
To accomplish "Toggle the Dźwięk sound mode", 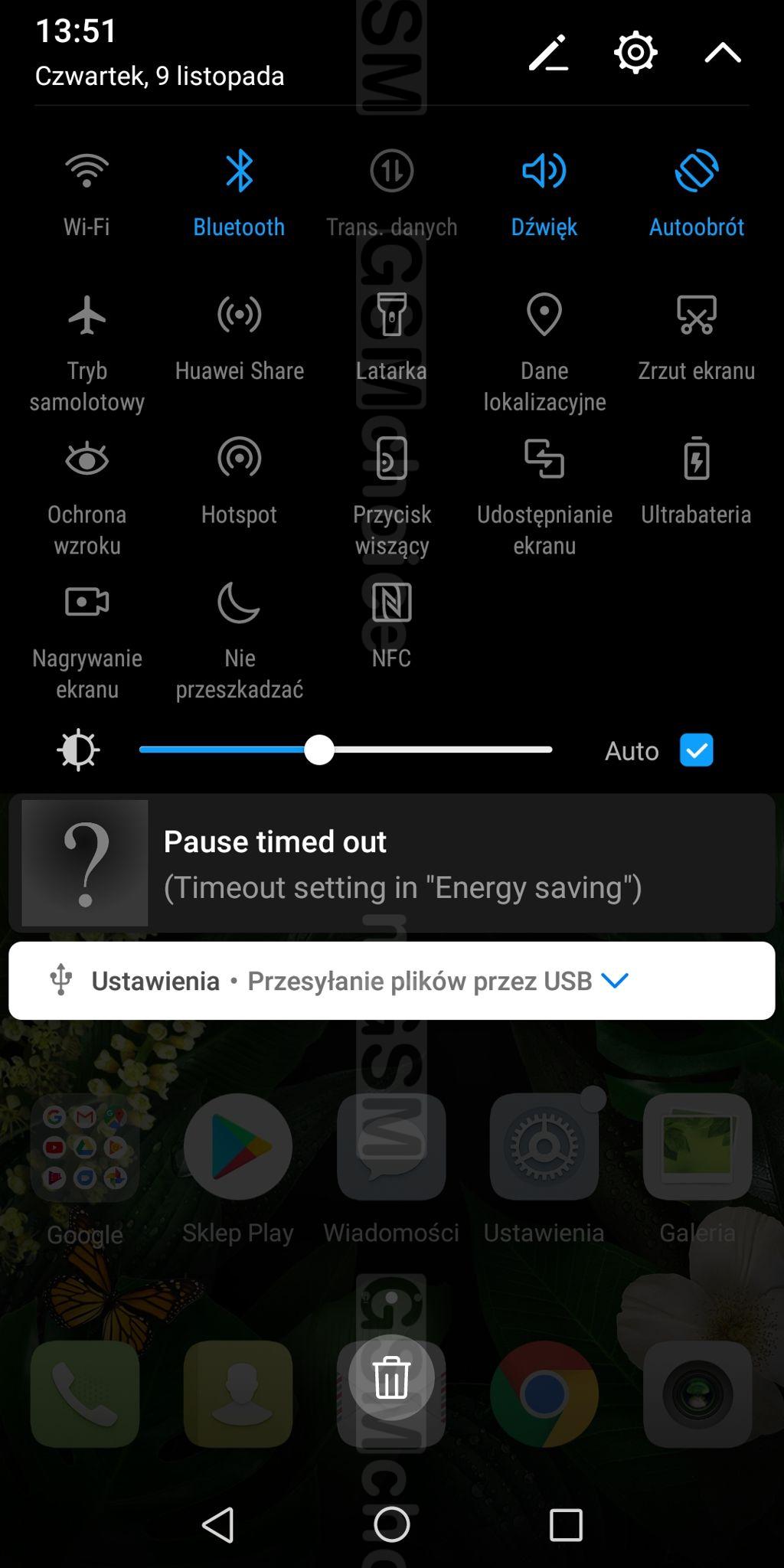I will click(x=544, y=171).
